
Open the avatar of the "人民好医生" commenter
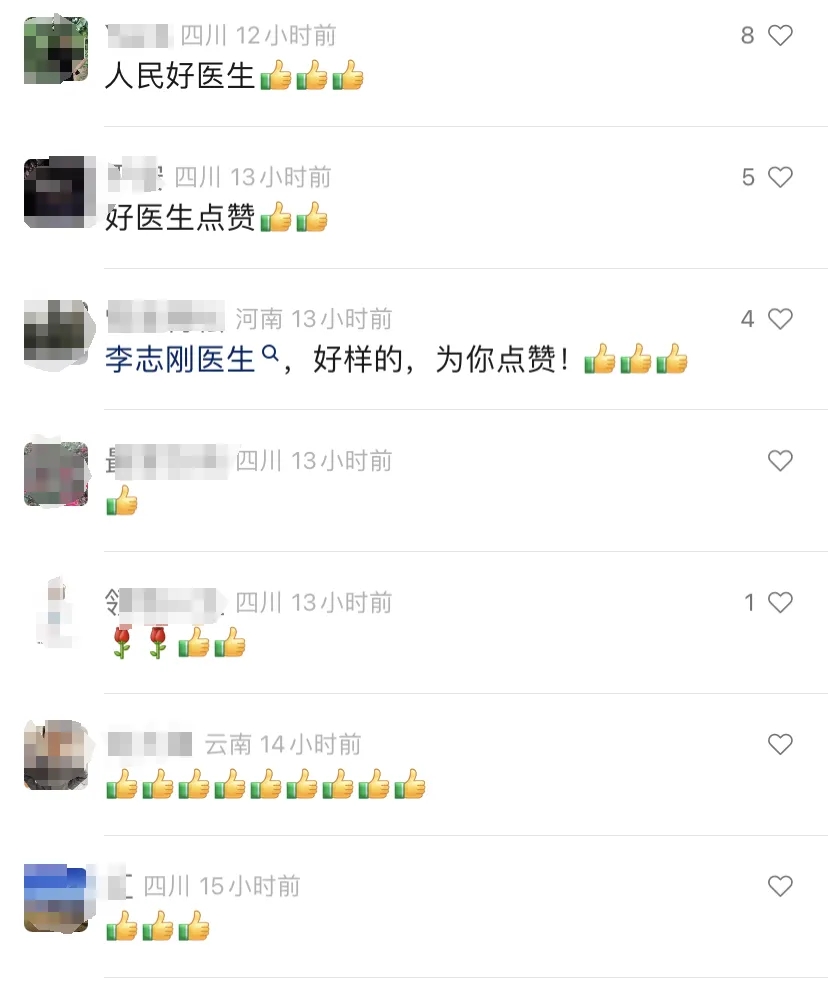click(x=55, y=50)
